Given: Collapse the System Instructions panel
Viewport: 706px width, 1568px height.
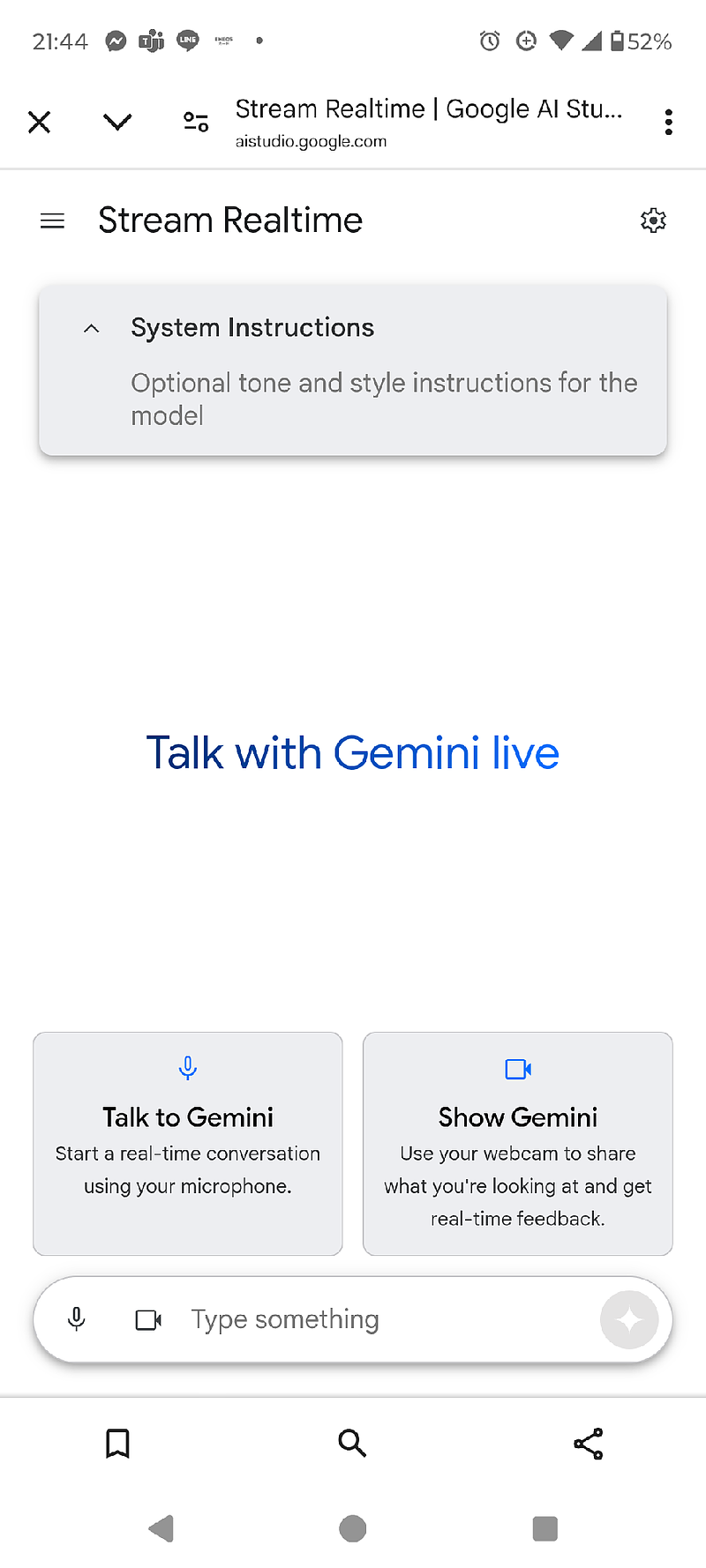Looking at the screenshot, I should click(91, 327).
